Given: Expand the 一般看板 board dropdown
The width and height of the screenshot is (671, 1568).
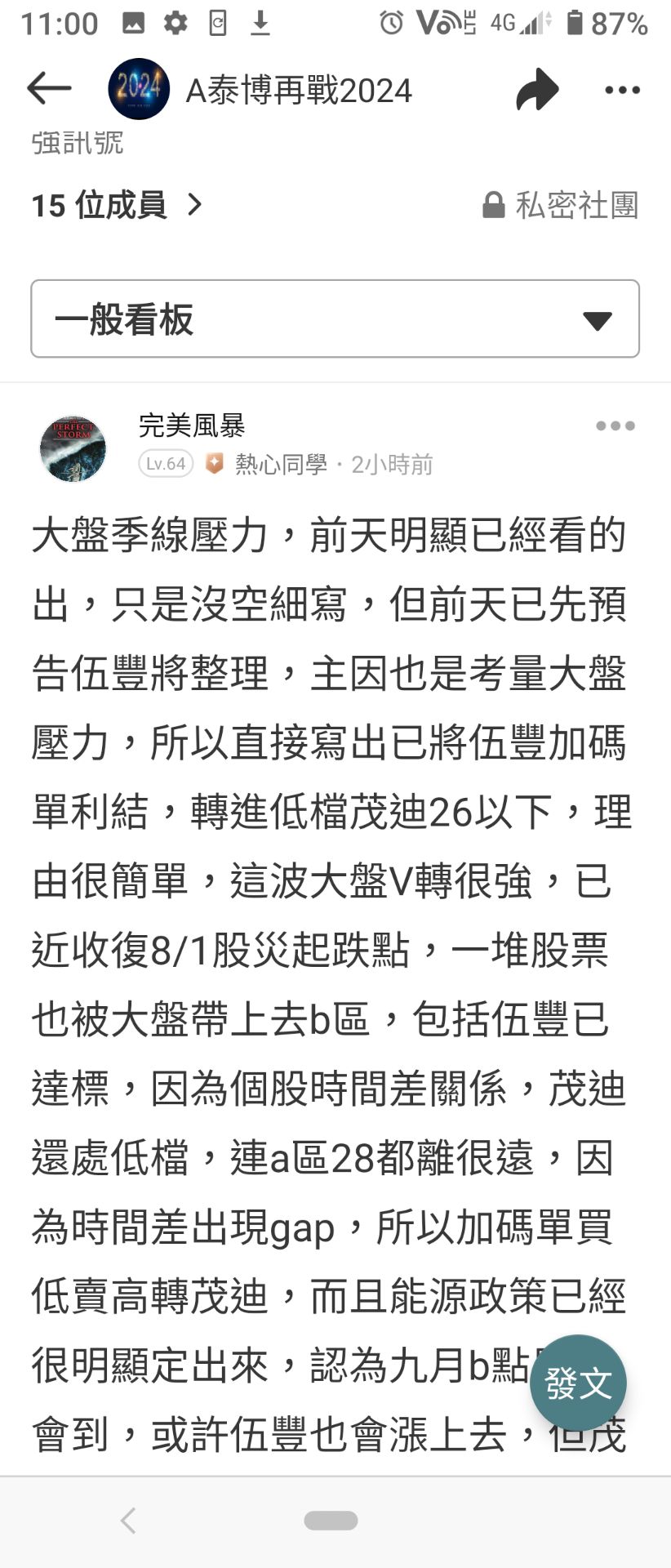Looking at the screenshot, I should pos(335,318).
